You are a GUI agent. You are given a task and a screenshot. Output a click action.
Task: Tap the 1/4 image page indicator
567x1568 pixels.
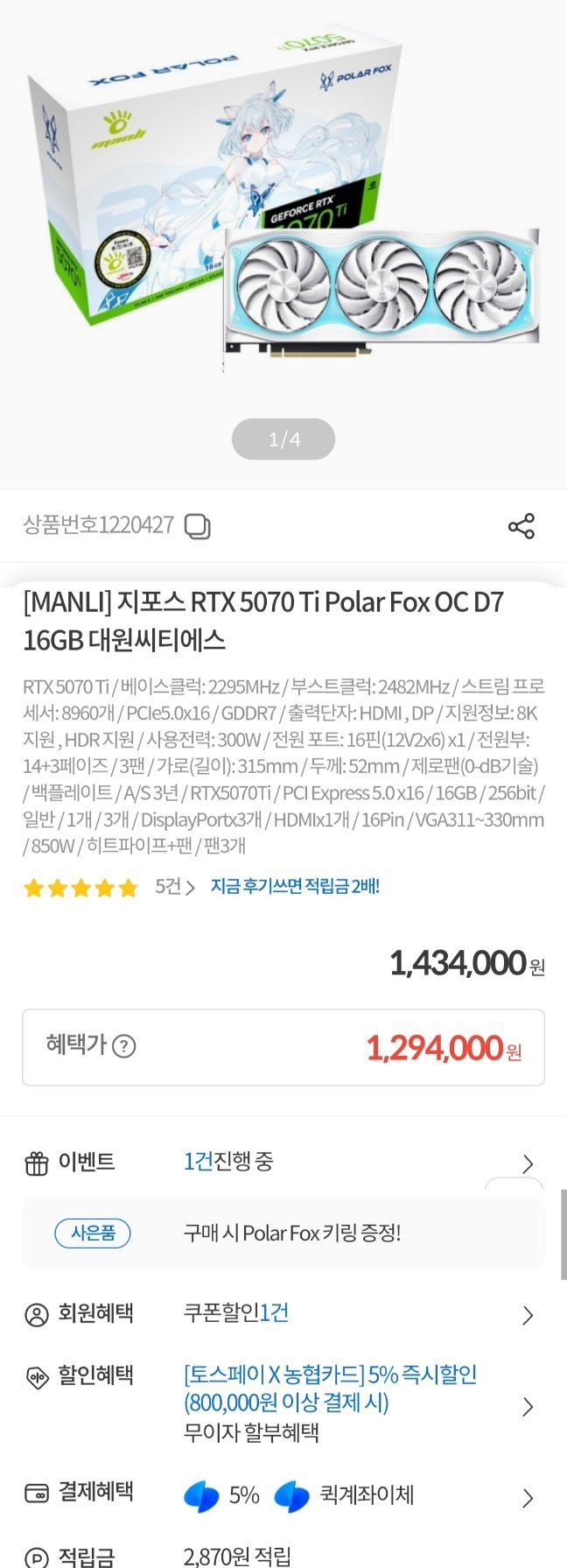[x=283, y=439]
